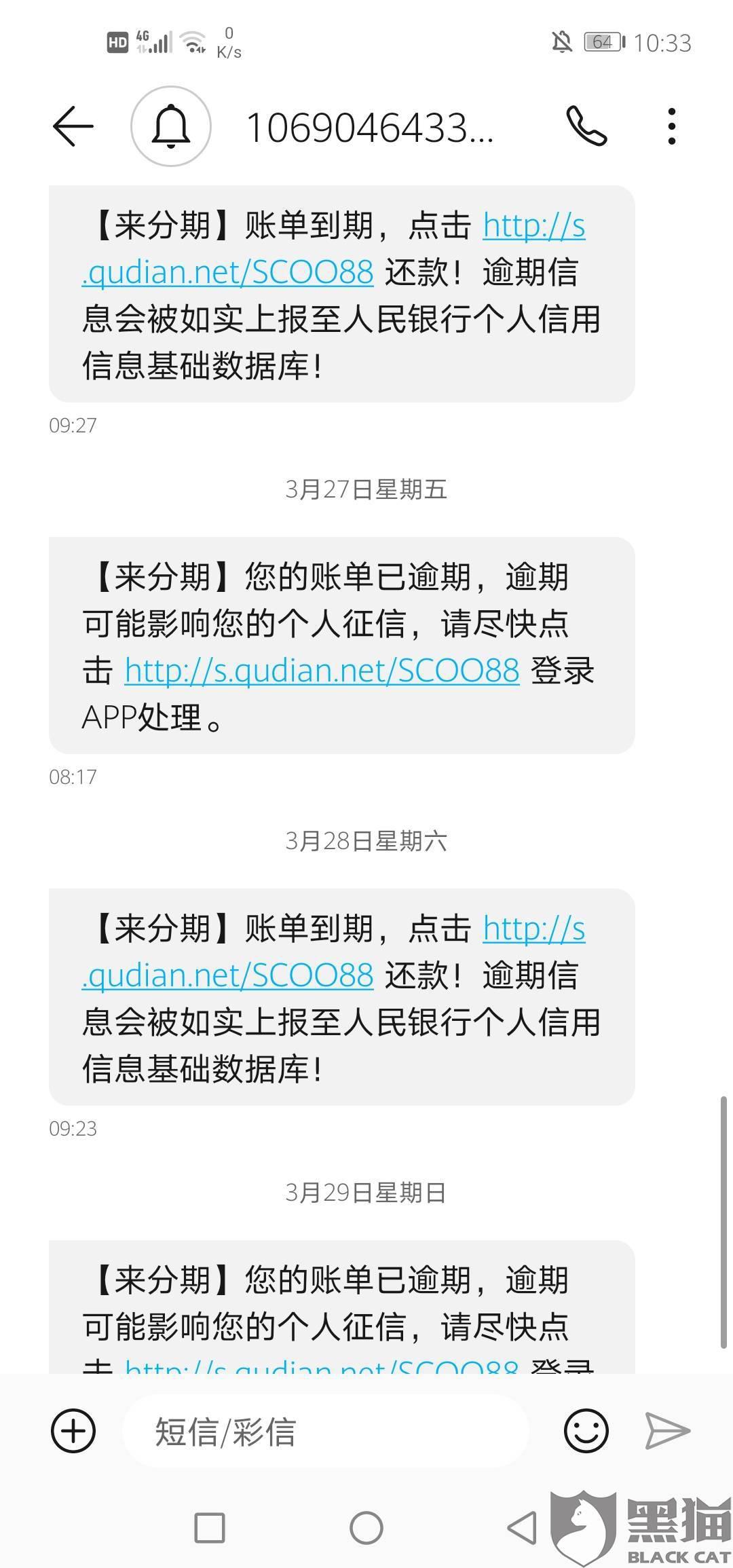Open the emoji picker smiley
This screenshot has height=1568, width=733.
point(586,1431)
